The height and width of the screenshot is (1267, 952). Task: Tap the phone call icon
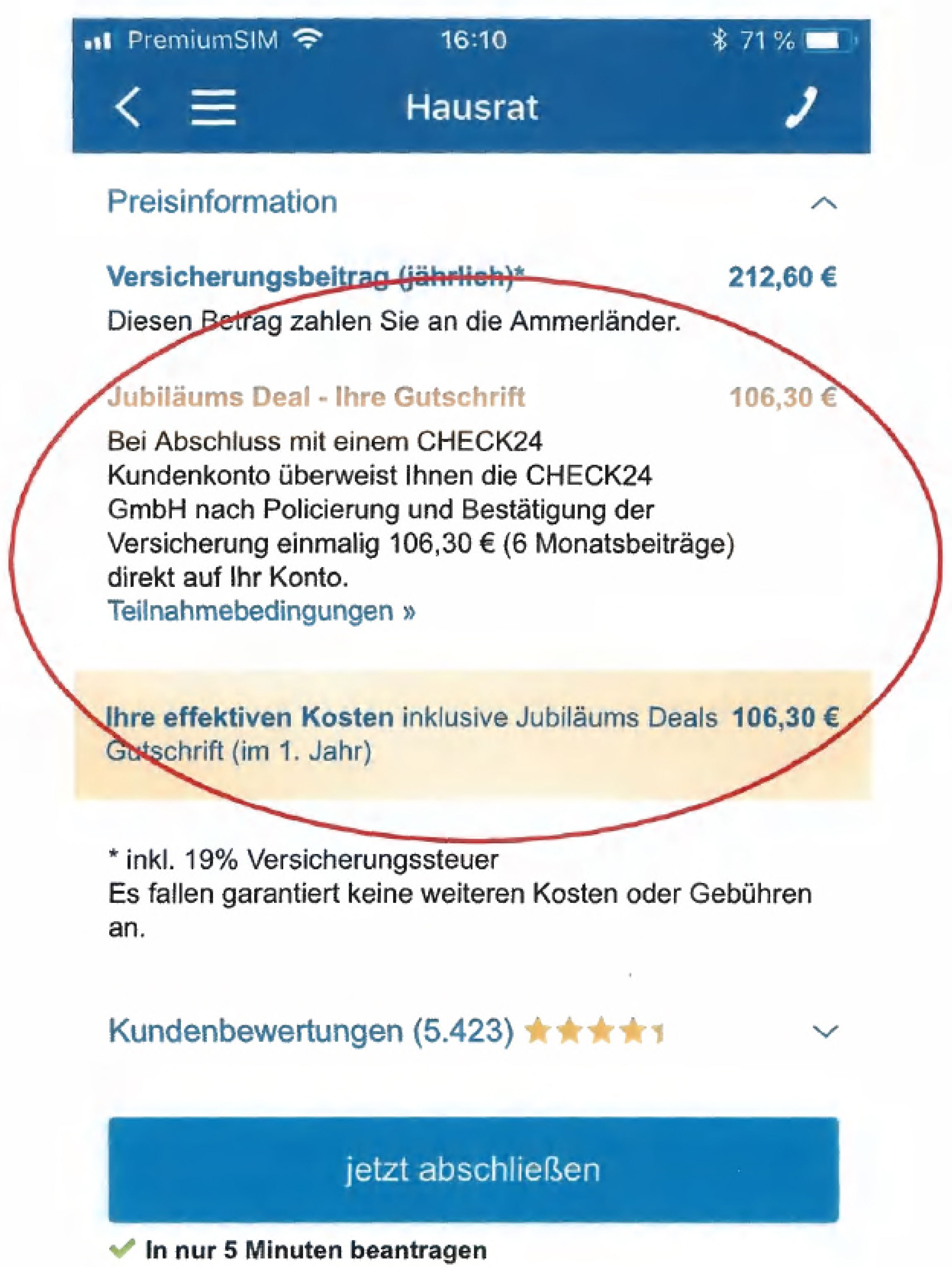[800, 107]
